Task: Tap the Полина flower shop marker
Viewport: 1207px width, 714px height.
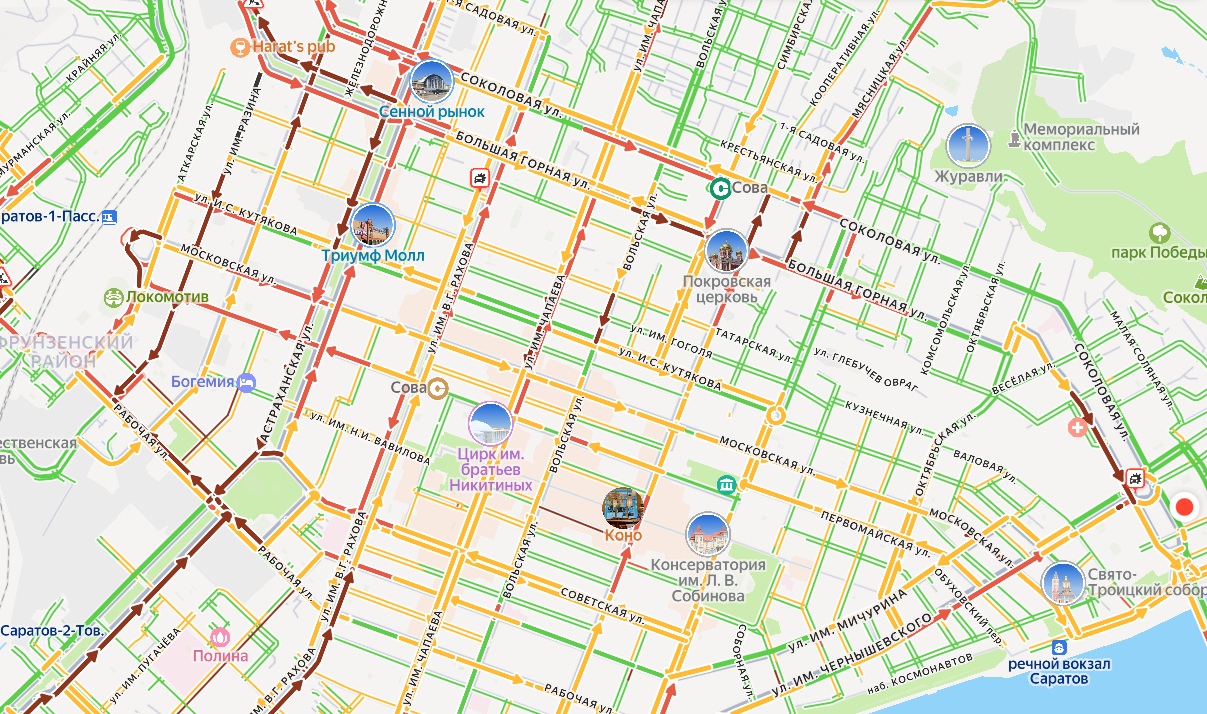Action: (x=218, y=636)
